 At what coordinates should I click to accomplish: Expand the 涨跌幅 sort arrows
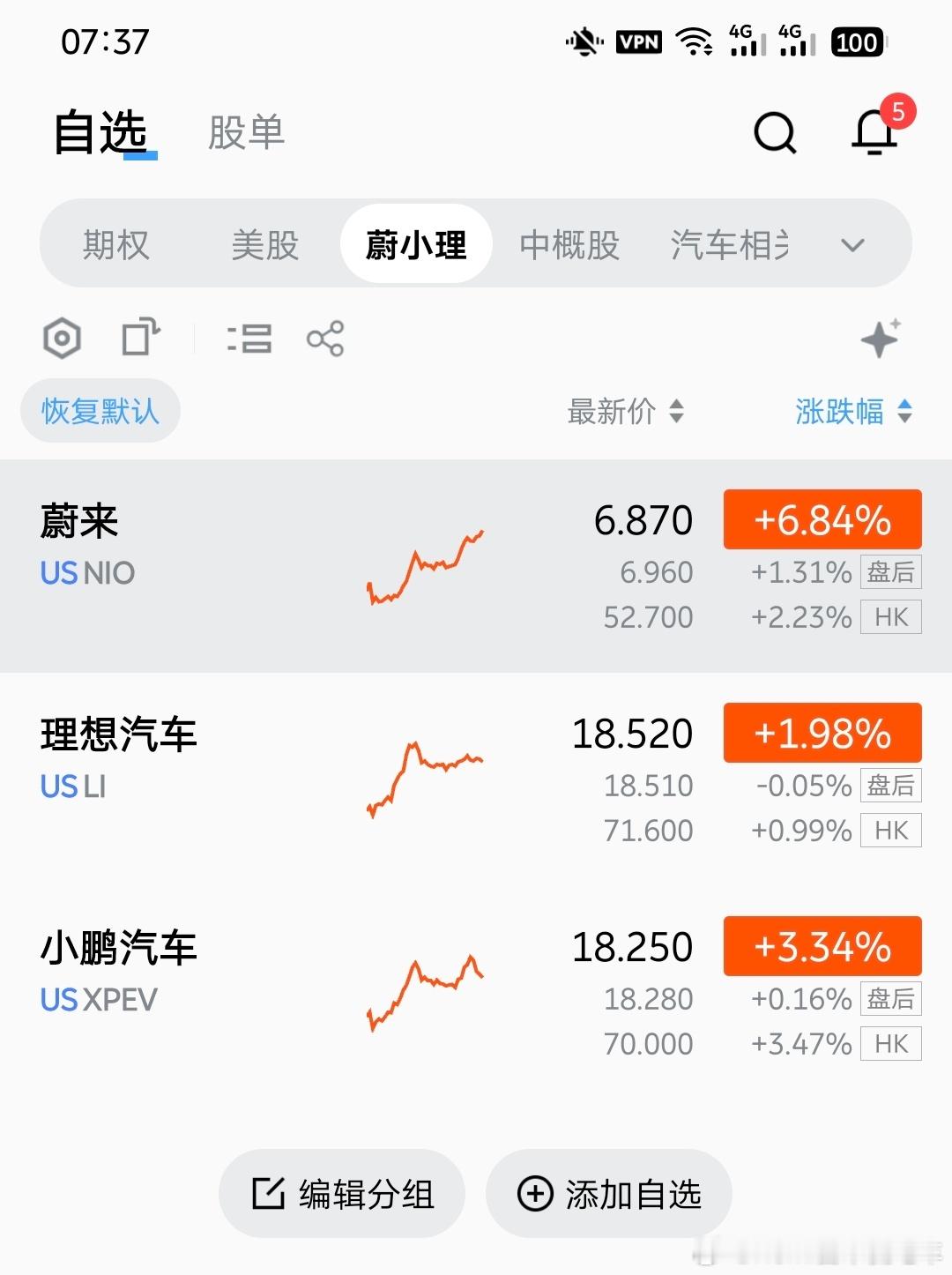904,412
